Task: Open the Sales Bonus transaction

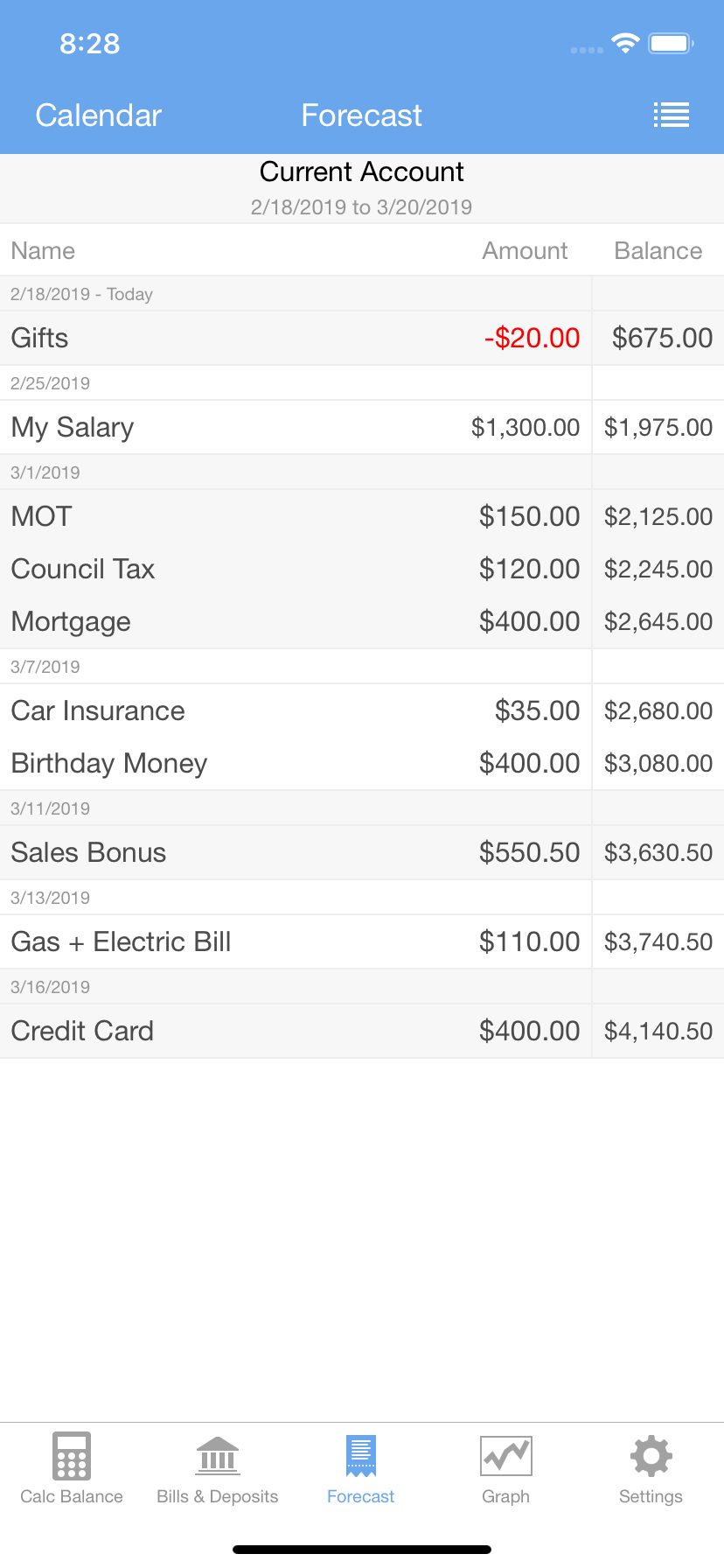Action: (x=362, y=852)
